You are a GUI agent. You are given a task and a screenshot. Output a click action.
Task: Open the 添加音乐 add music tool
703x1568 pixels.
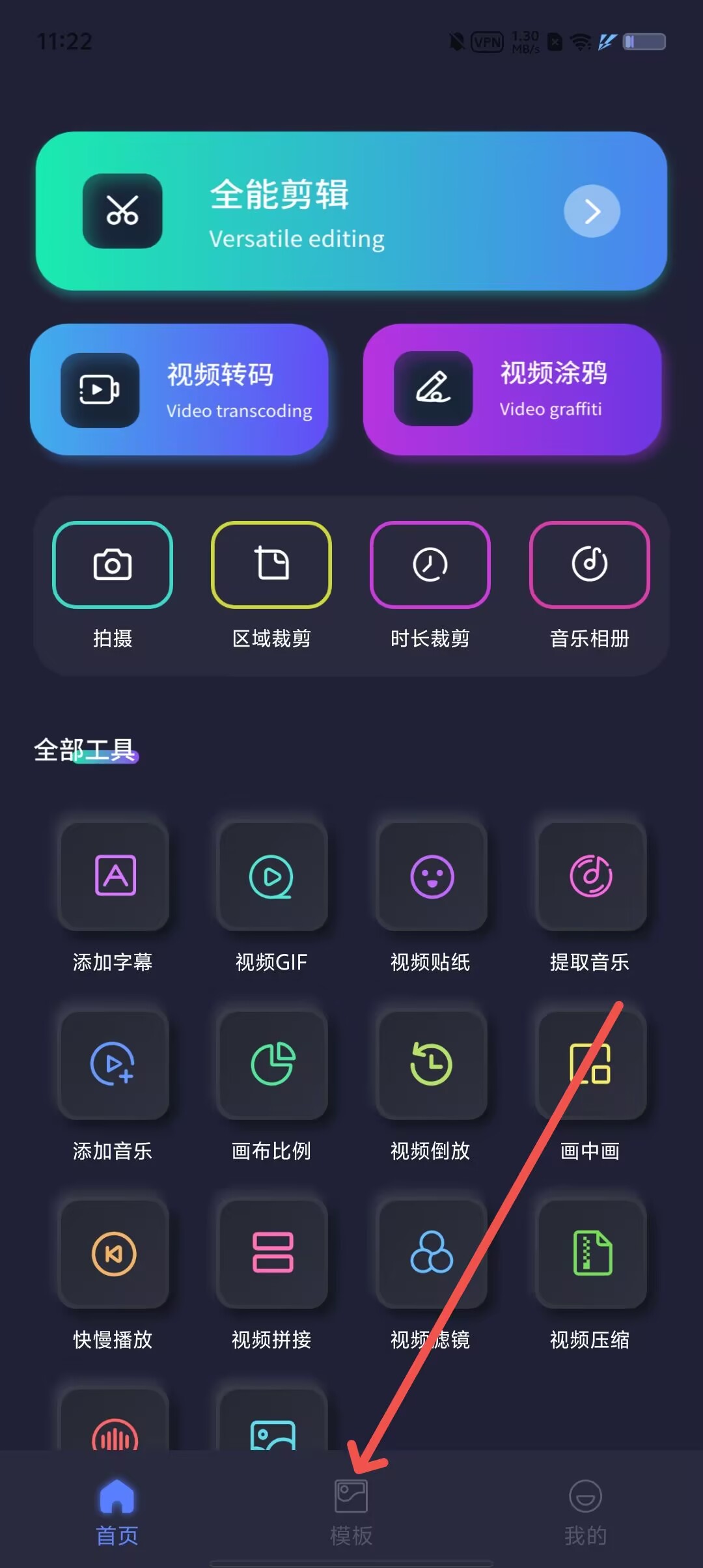pos(113,1086)
